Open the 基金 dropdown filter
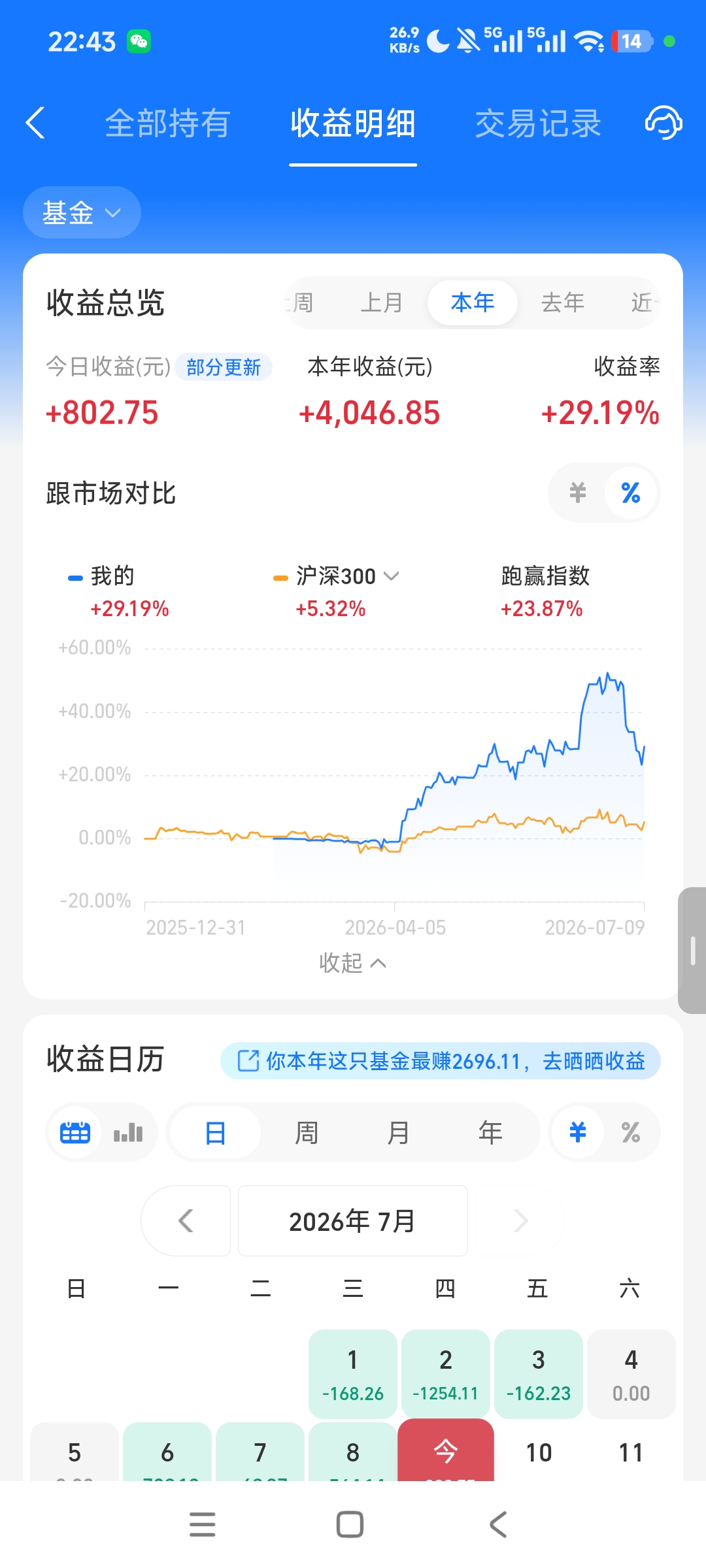 82,212
